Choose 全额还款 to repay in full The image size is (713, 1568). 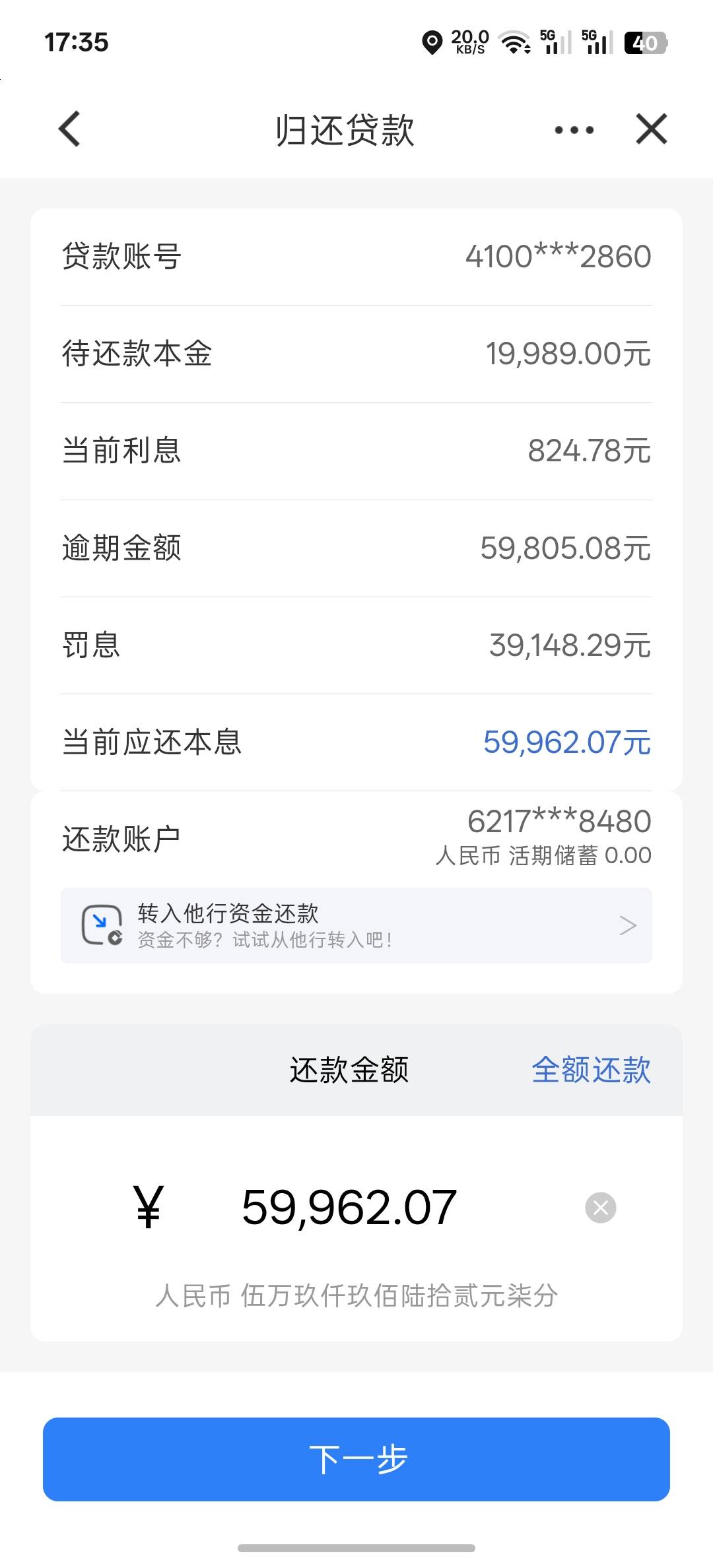click(592, 1070)
